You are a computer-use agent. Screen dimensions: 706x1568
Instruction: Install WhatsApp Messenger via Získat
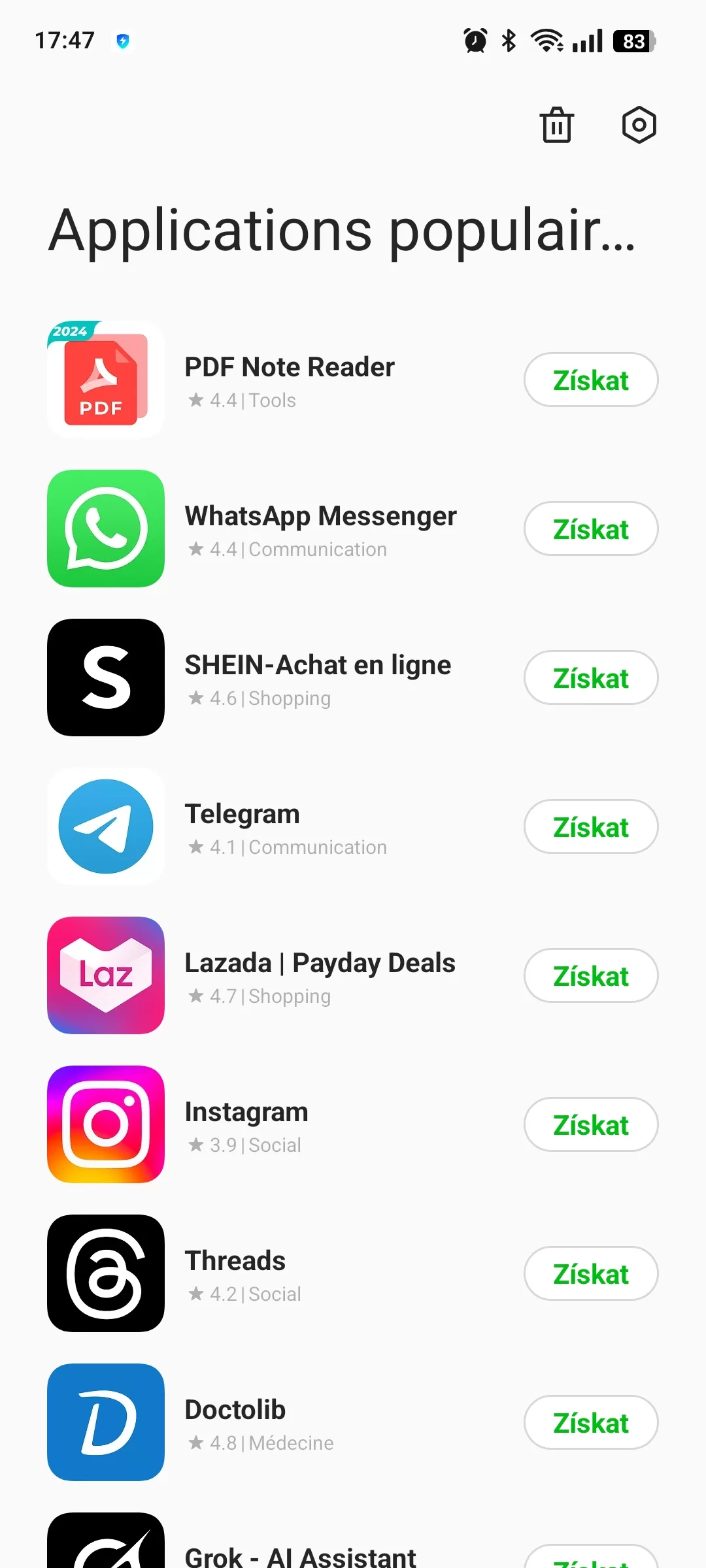click(590, 529)
